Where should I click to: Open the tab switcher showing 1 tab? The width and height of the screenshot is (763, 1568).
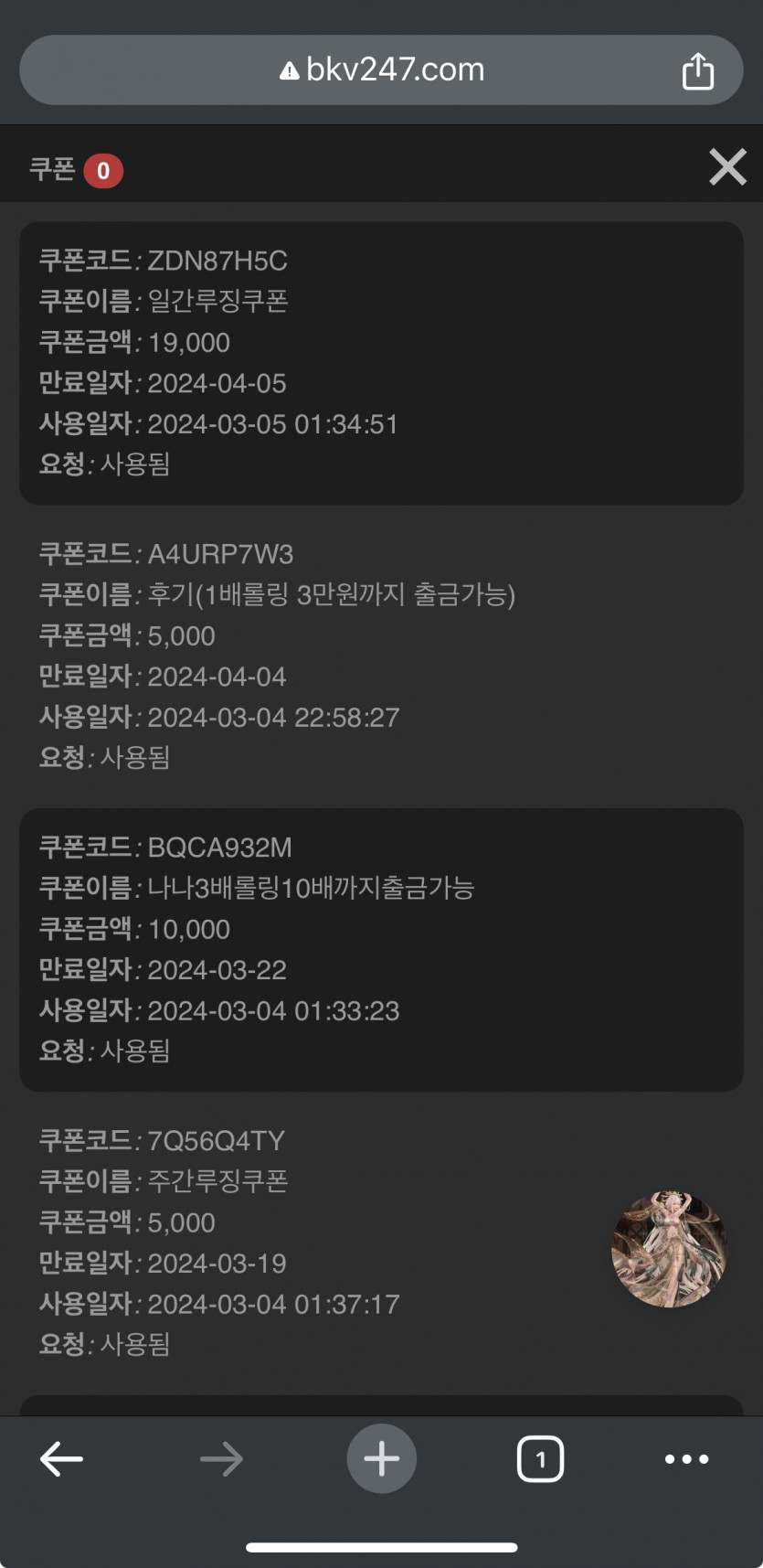(x=540, y=1458)
